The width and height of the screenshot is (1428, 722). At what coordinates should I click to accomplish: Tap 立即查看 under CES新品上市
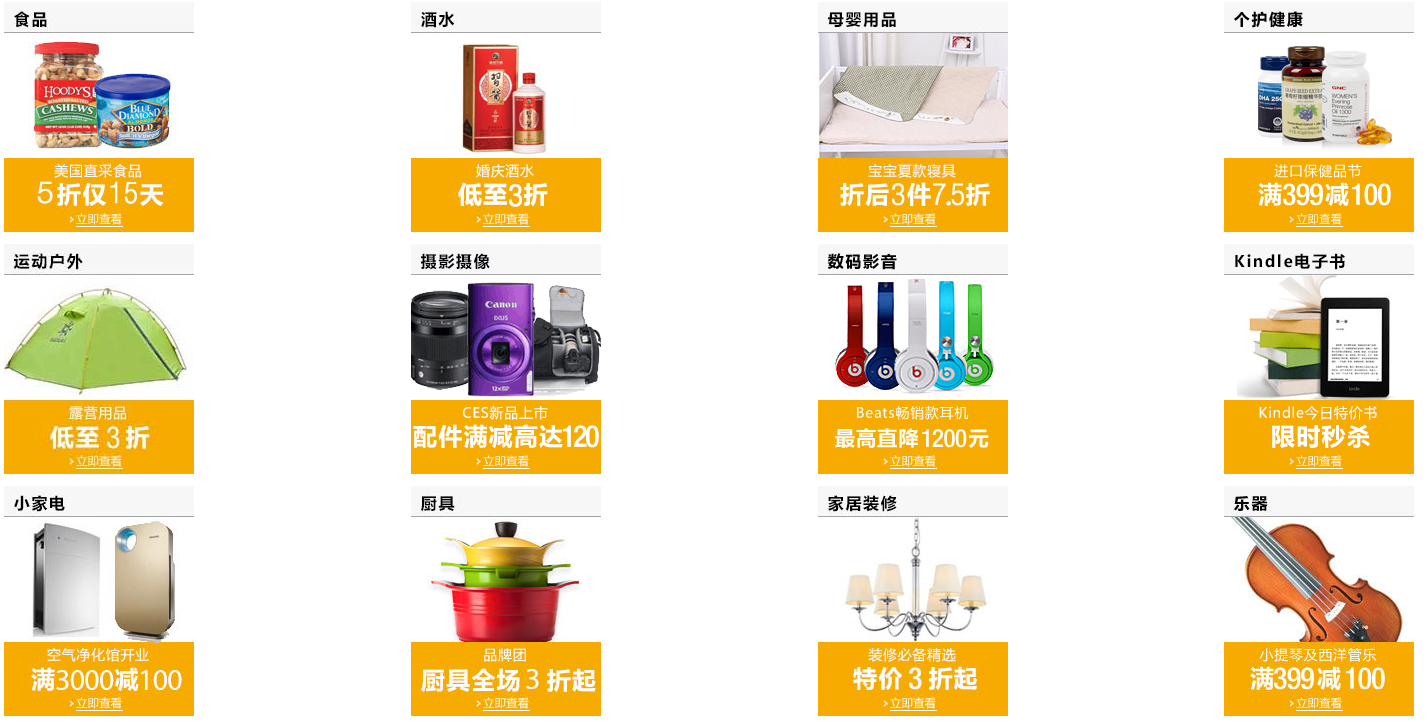505,462
